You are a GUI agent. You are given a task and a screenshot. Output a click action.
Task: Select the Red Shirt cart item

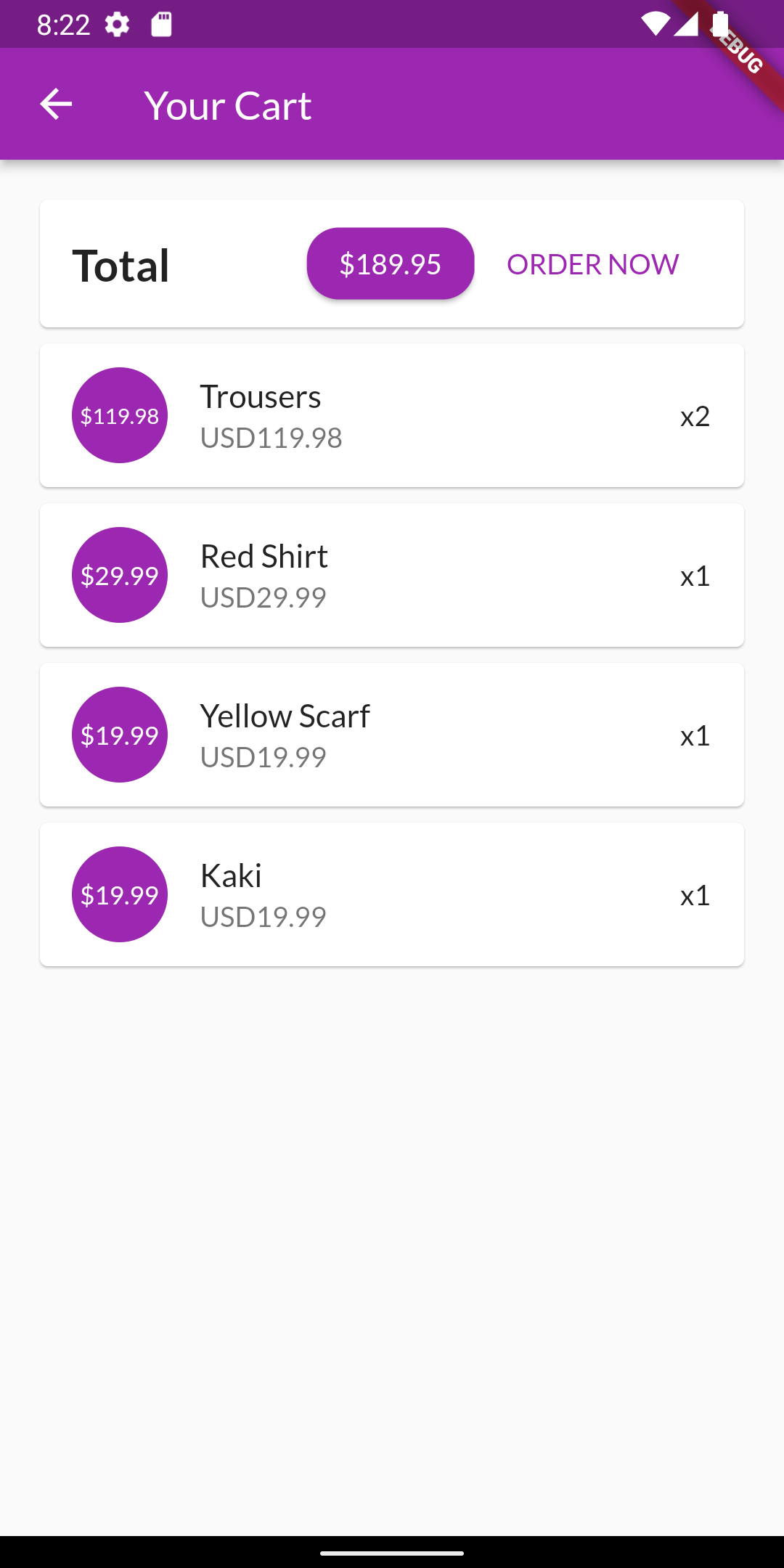coord(392,575)
